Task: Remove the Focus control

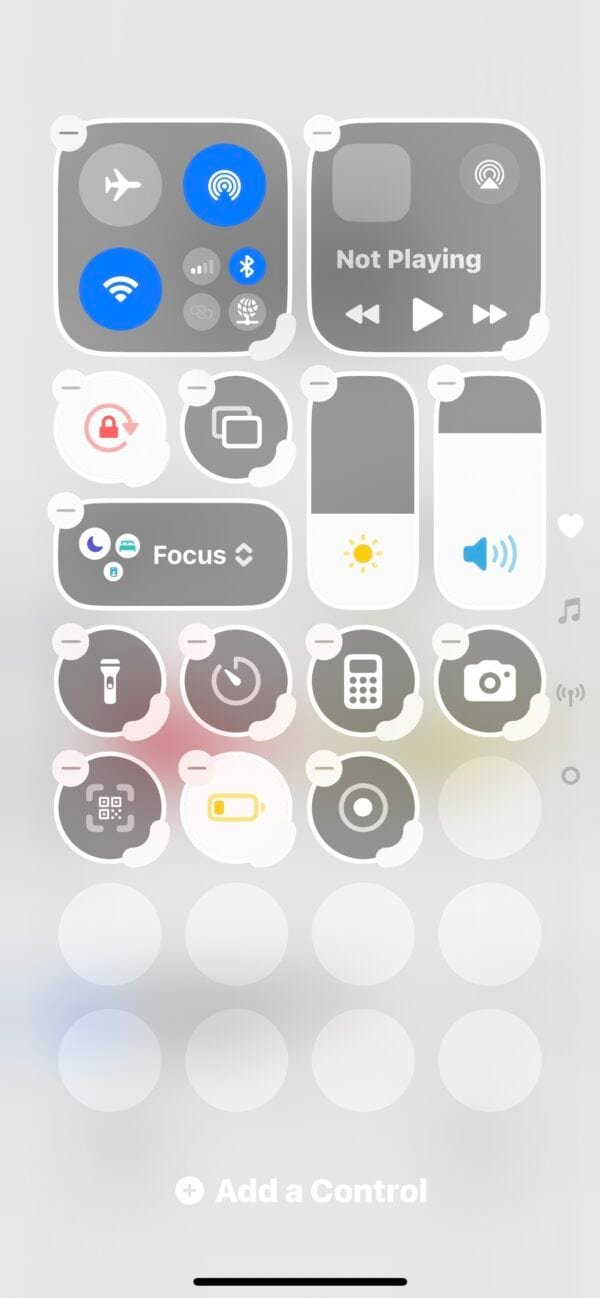Action: (x=67, y=511)
